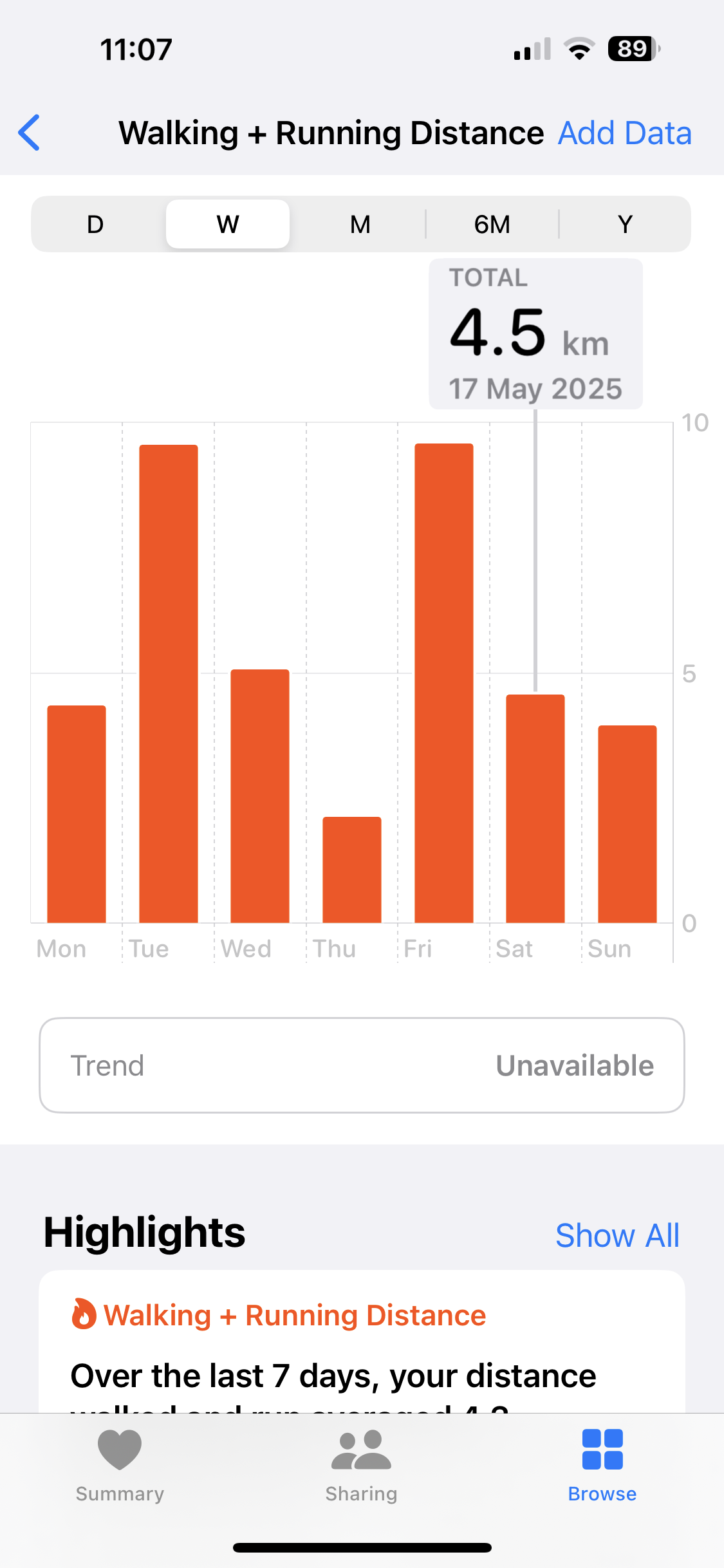The width and height of the screenshot is (724, 1568).
Task: Tap Add Data
Action: [624, 133]
